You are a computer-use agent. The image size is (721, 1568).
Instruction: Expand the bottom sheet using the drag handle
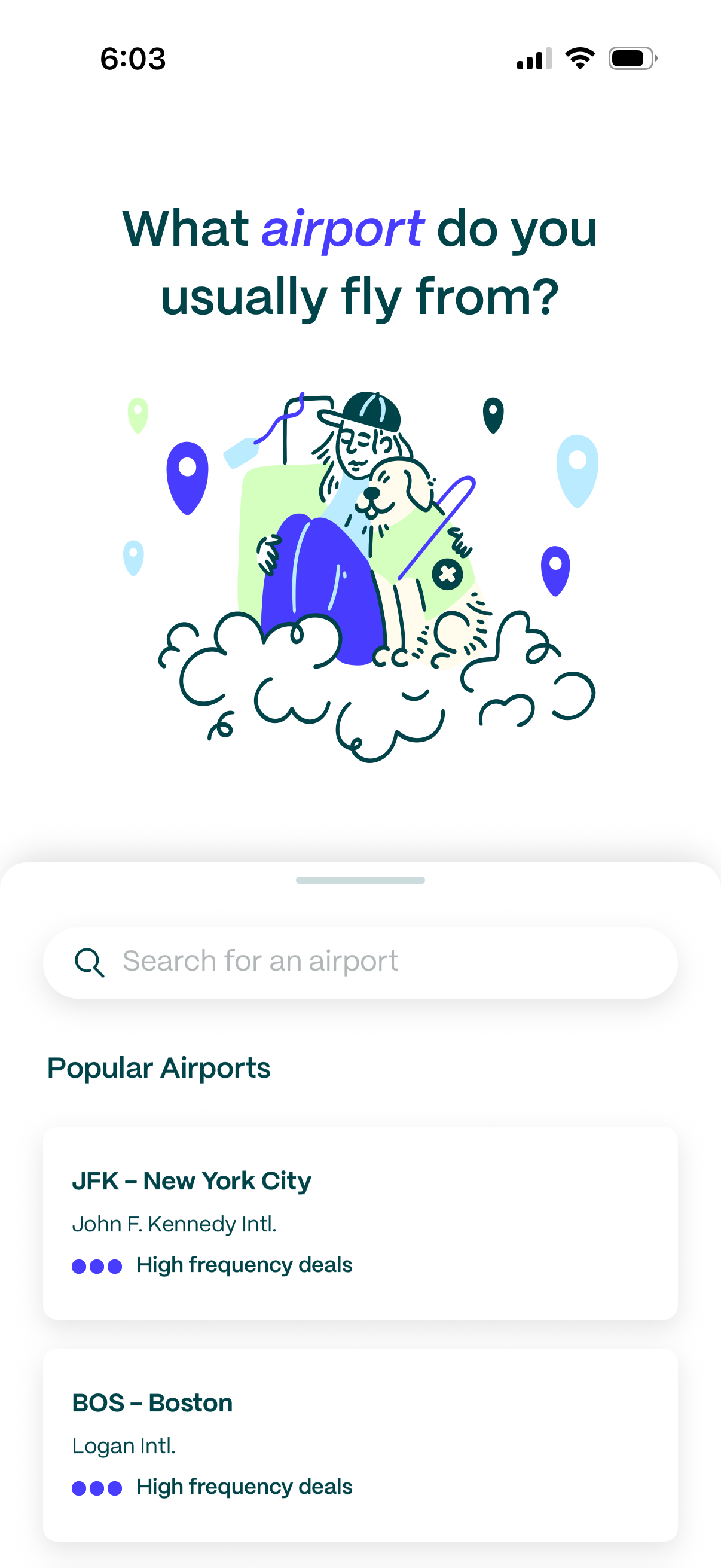(360, 880)
